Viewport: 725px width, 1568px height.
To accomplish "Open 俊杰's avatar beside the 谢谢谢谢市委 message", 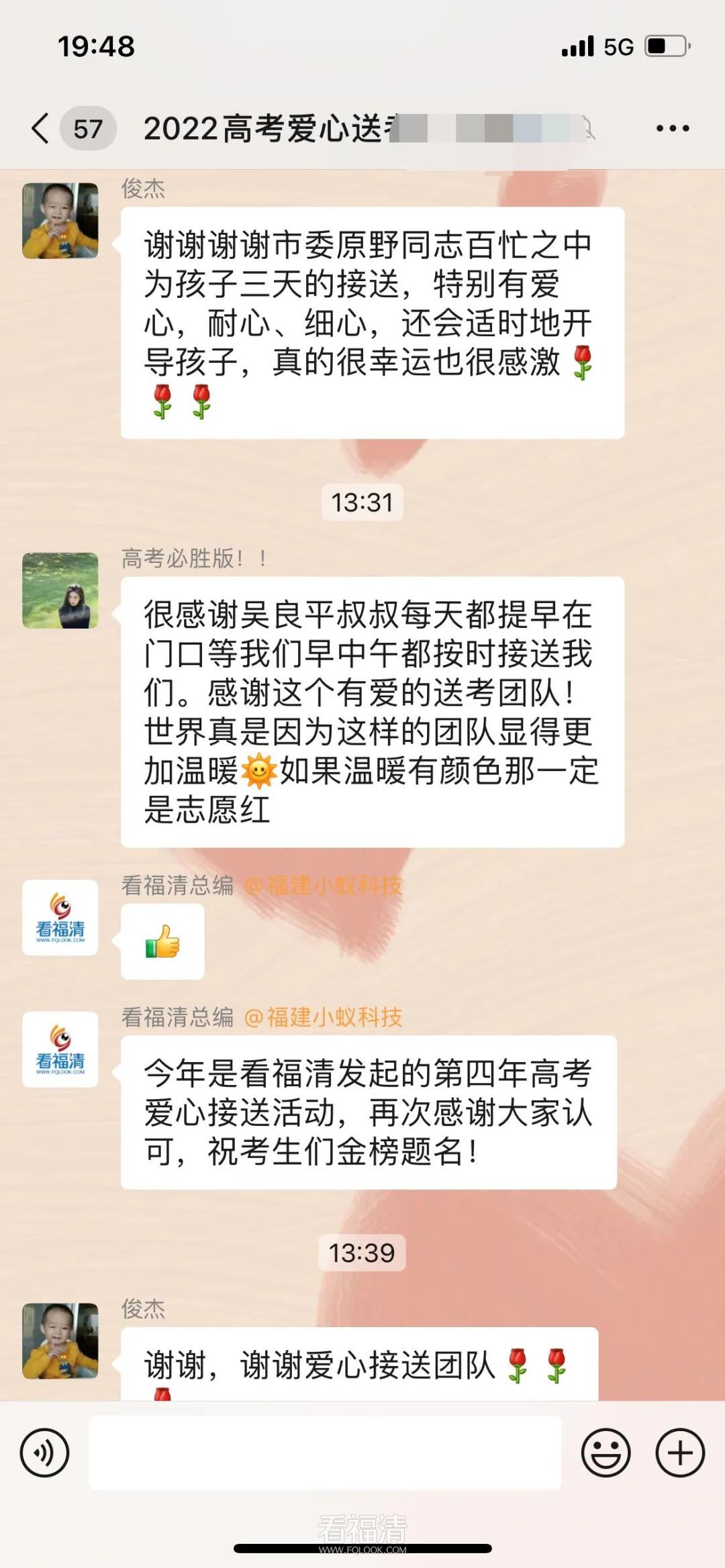I will [x=60, y=221].
